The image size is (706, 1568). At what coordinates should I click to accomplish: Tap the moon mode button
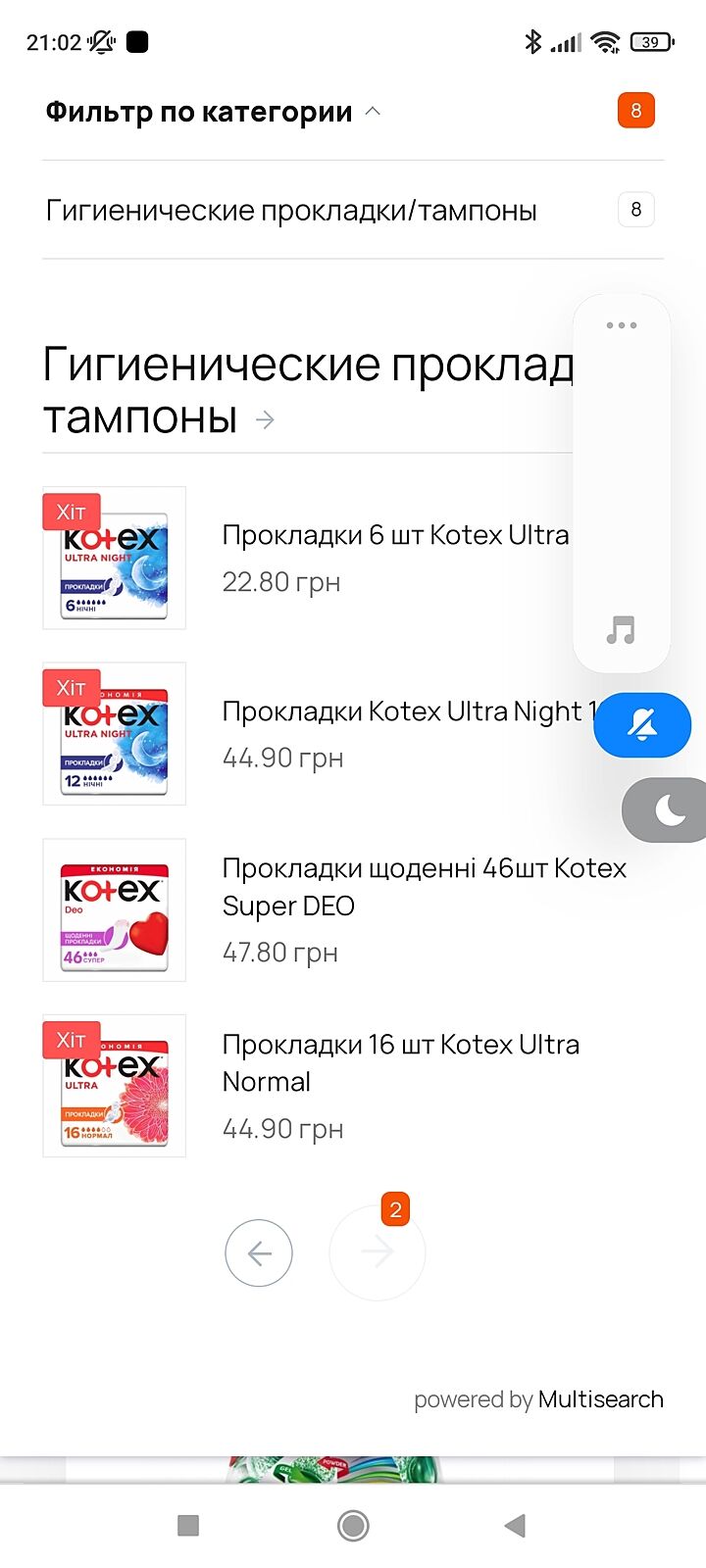point(669,810)
